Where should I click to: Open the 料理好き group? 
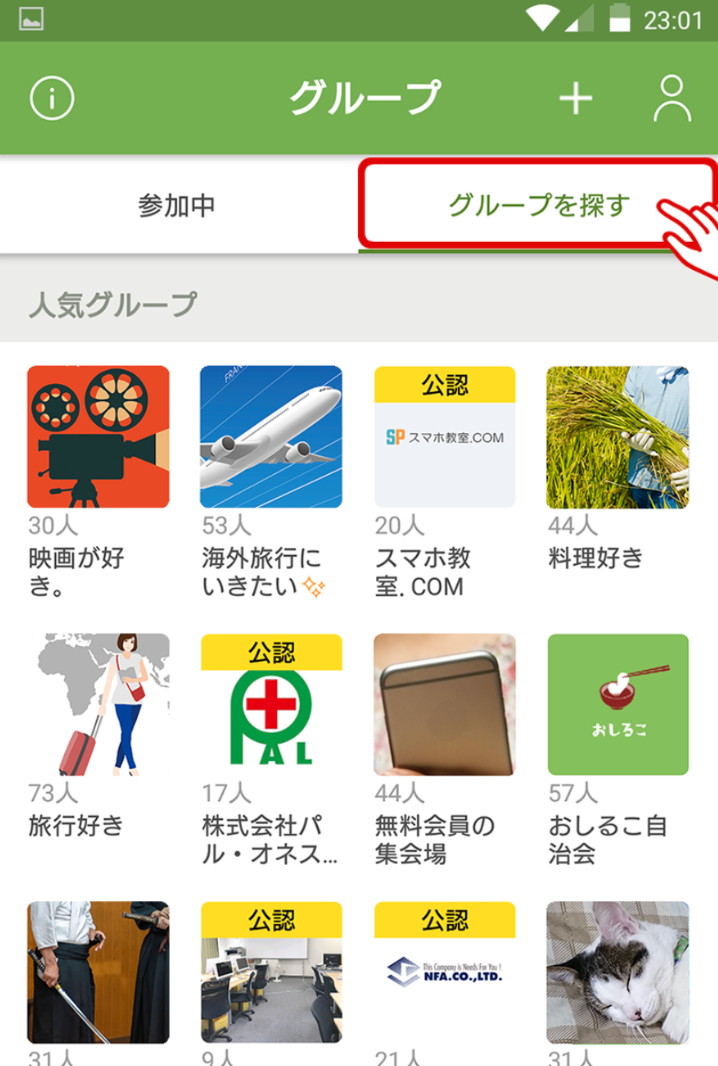tap(617, 437)
